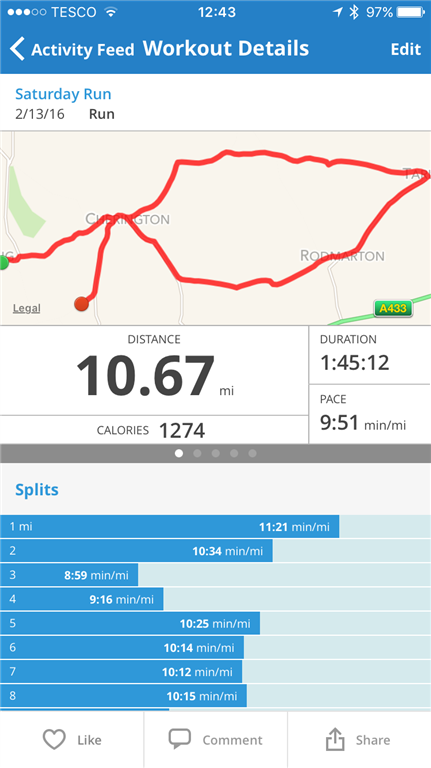Viewport: 431px width, 768px height.
Task: Share this workout
Action: 359,740
